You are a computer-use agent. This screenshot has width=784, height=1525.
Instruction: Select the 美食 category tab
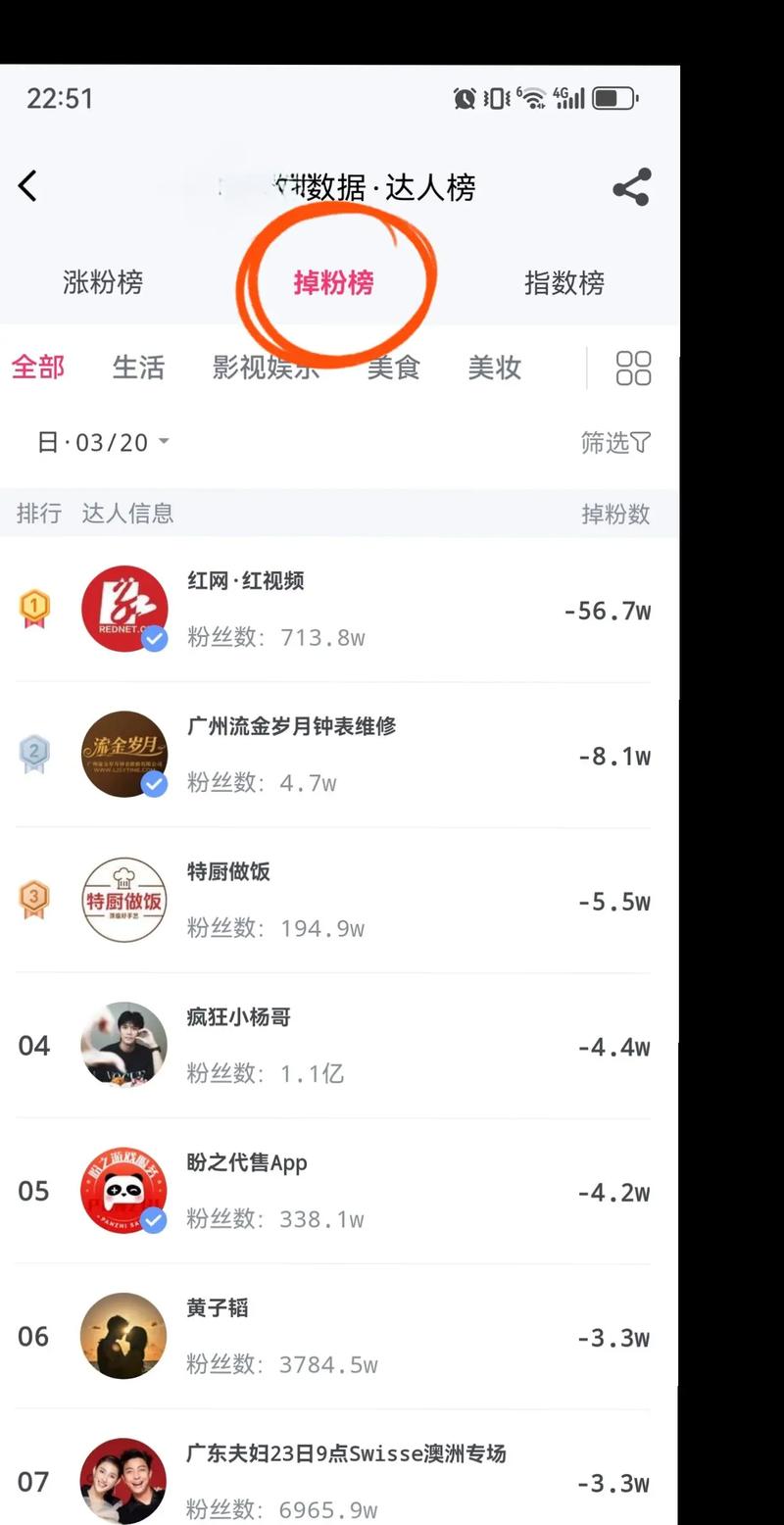pos(394,368)
